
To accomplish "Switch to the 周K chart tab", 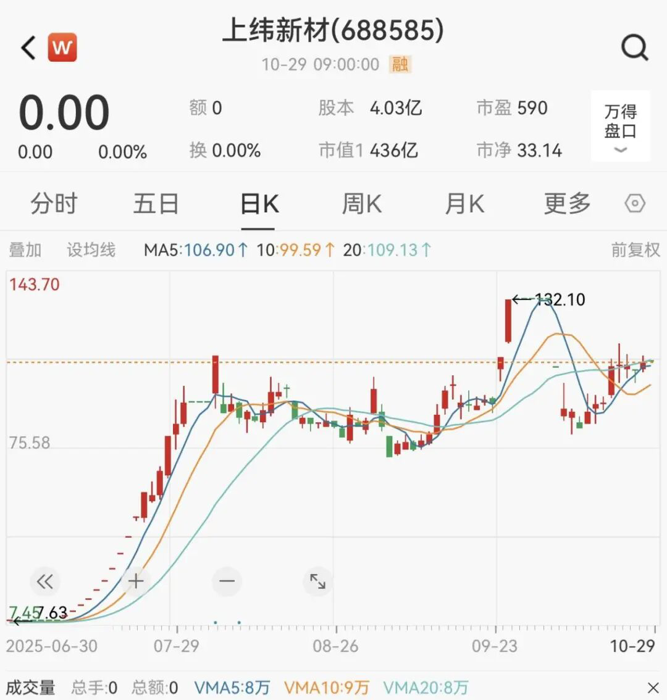I will point(362,204).
